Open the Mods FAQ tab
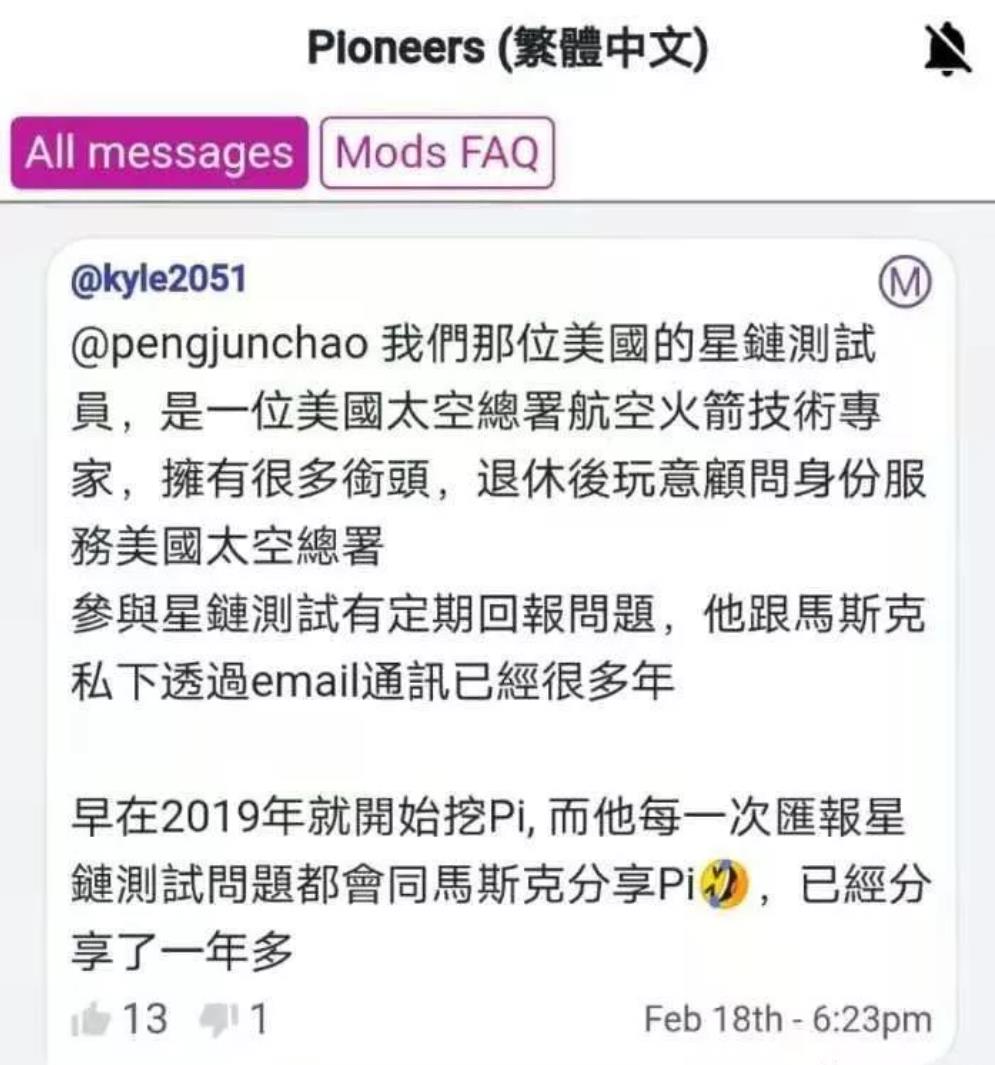 point(437,153)
